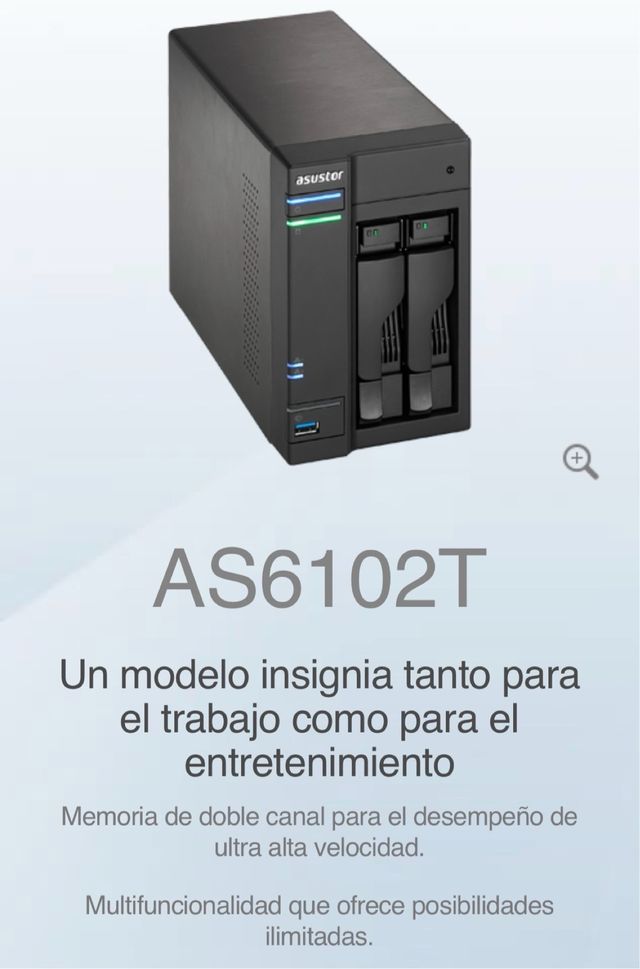
Task: Zoom the AS6102T product image with the magnifier
Action: pos(580,461)
